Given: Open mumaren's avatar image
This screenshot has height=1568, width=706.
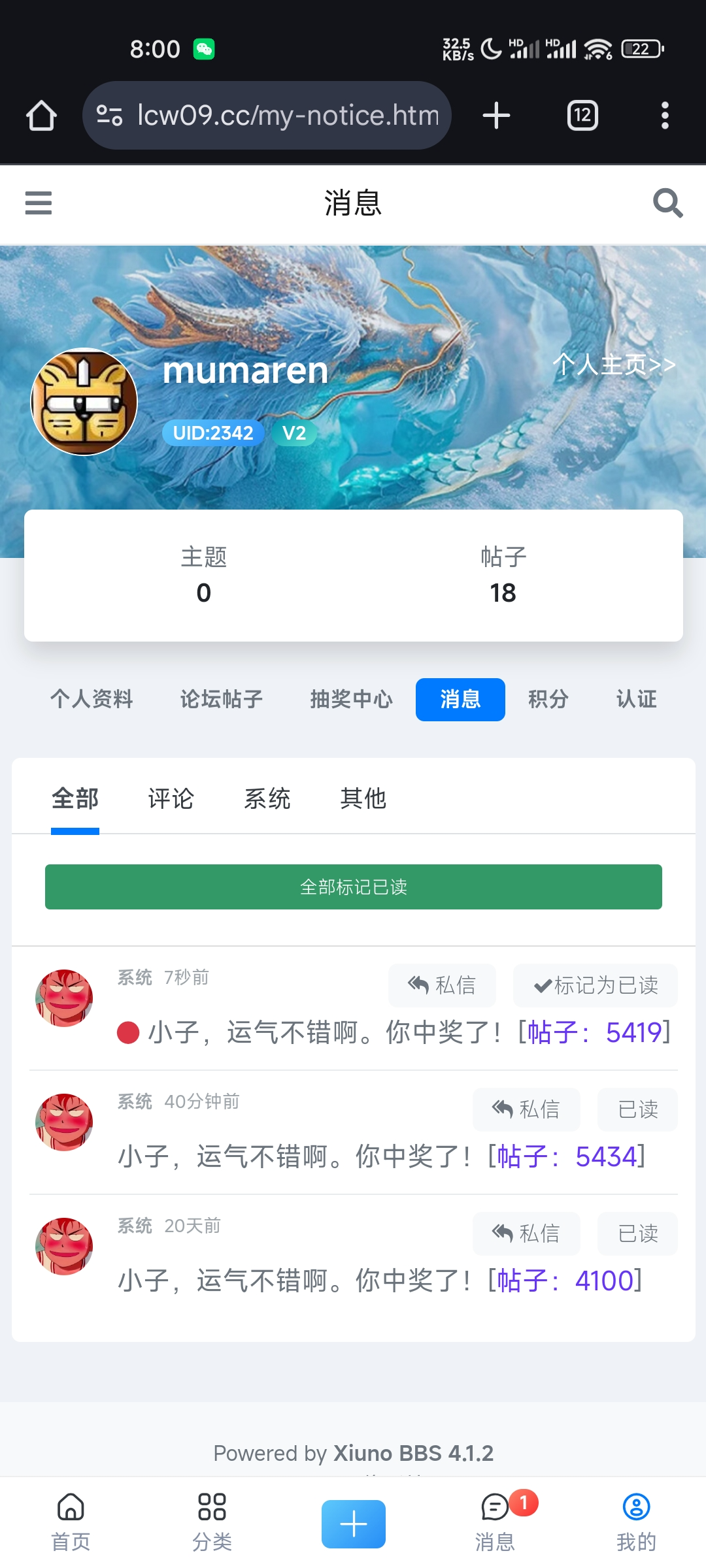Looking at the screenshot, I should 84,401.
